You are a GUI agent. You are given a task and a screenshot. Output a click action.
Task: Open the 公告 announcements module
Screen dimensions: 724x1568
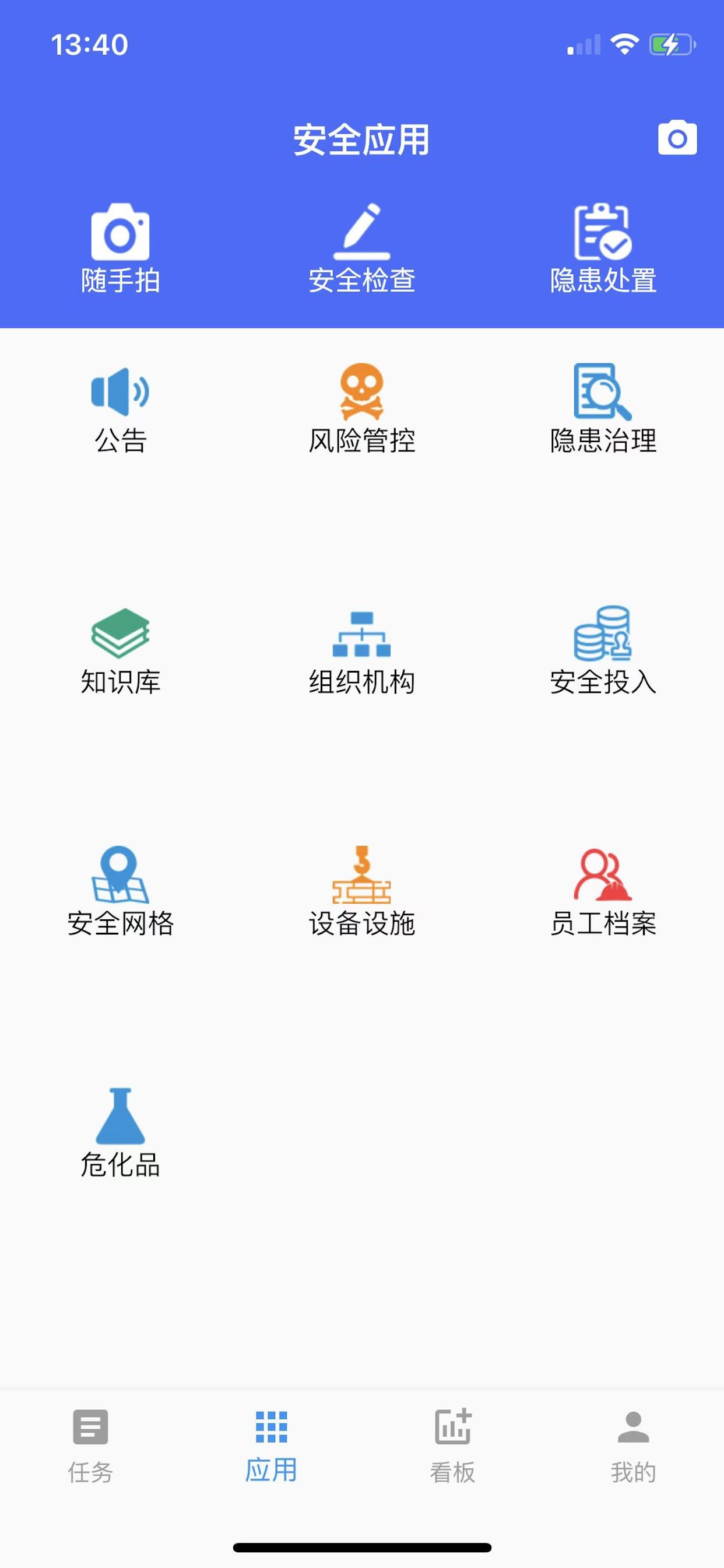(x=121, y=409)
